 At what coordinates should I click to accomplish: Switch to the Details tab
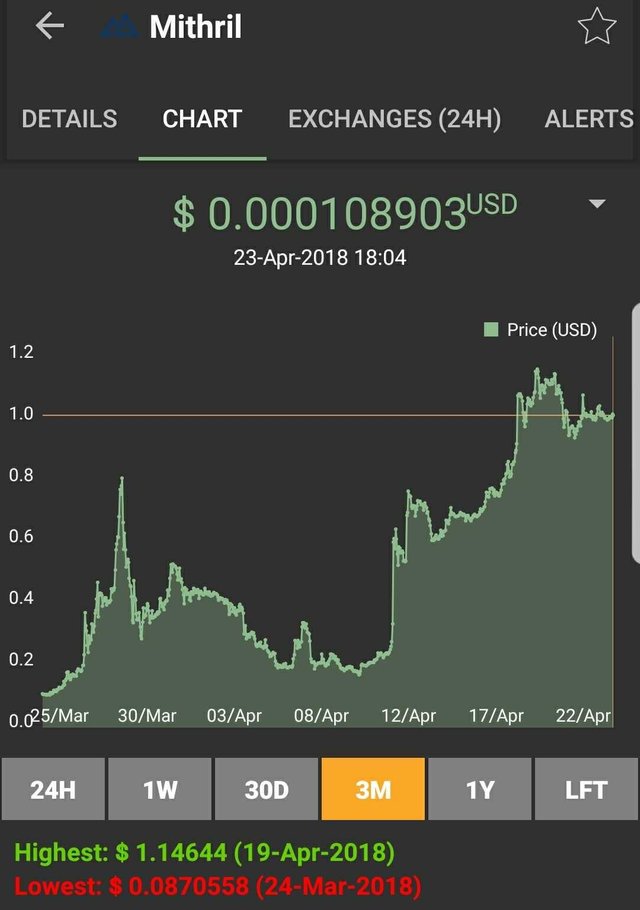[69, 119]
